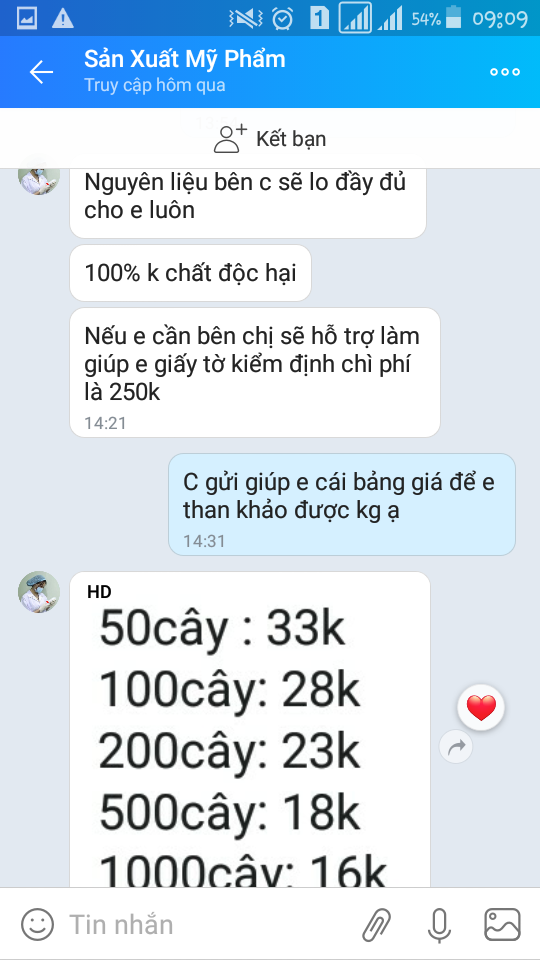540x960 pixels.
Task: Tap Kết bạn to add friend
Action: (270, 138)
